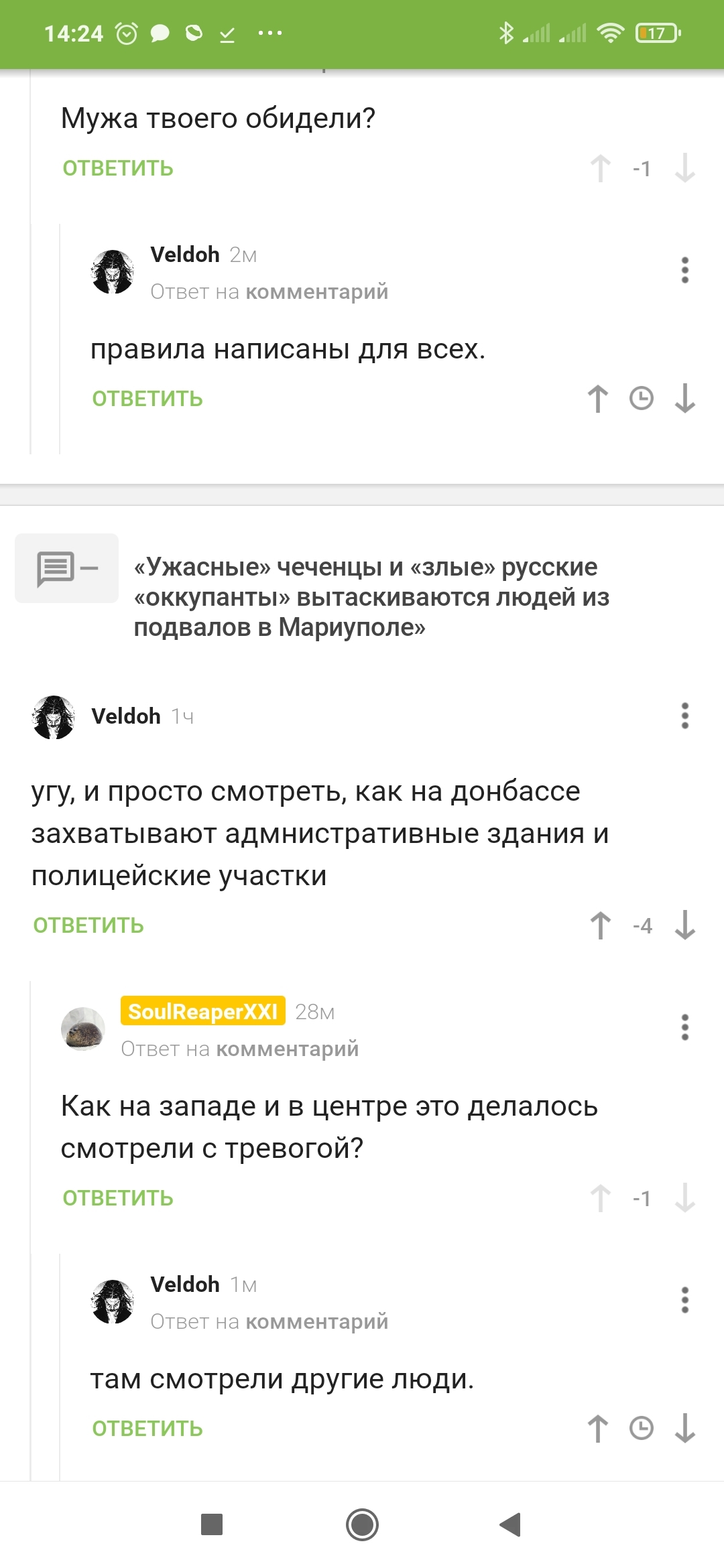The width and height of the screenshot is (724, 1568).
Task: Reply to the comment "Мужа твоего обидели?"
Action: [x=118, y=168]
